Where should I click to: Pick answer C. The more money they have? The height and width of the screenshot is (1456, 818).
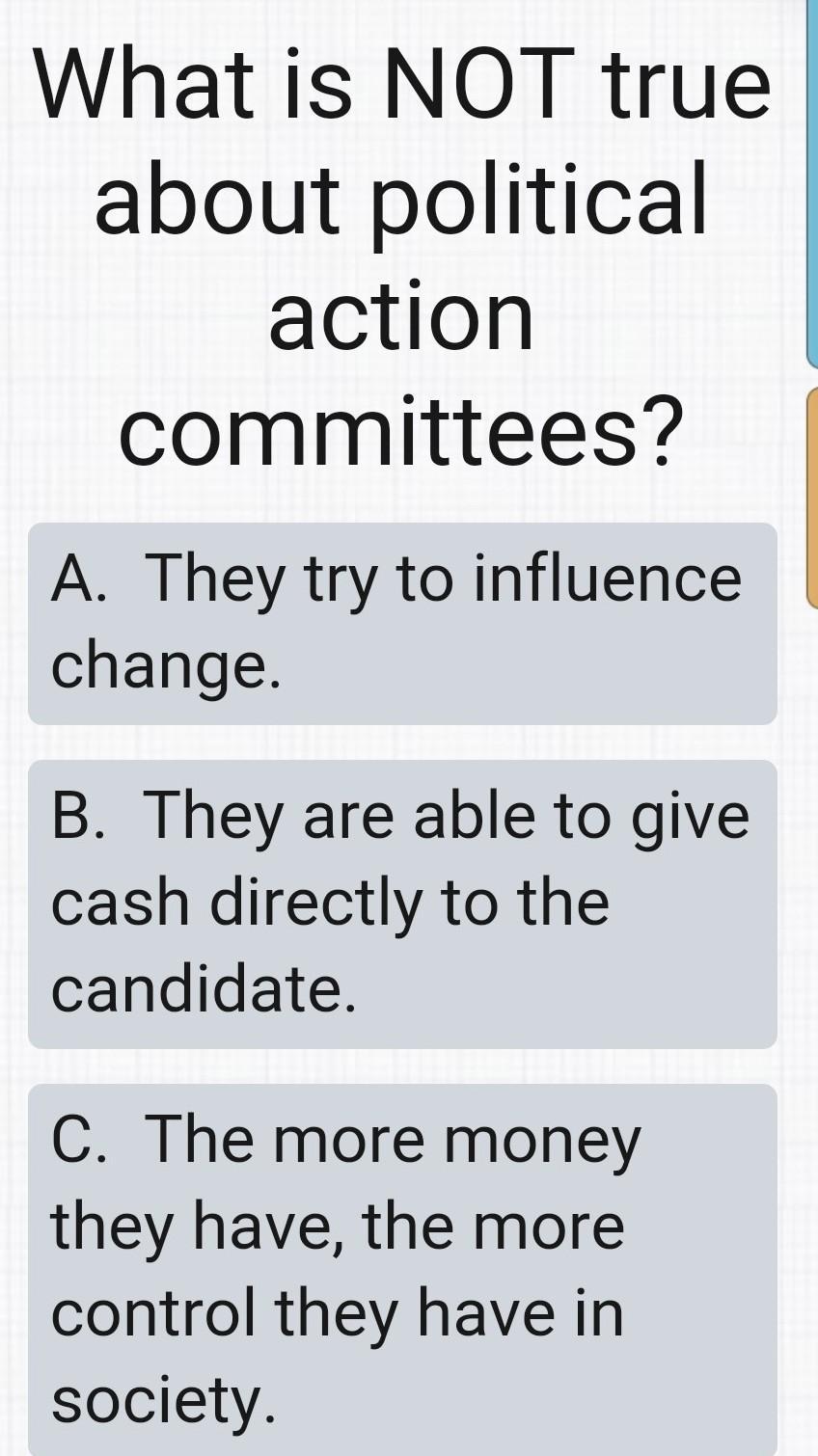tap(401, 1268)
